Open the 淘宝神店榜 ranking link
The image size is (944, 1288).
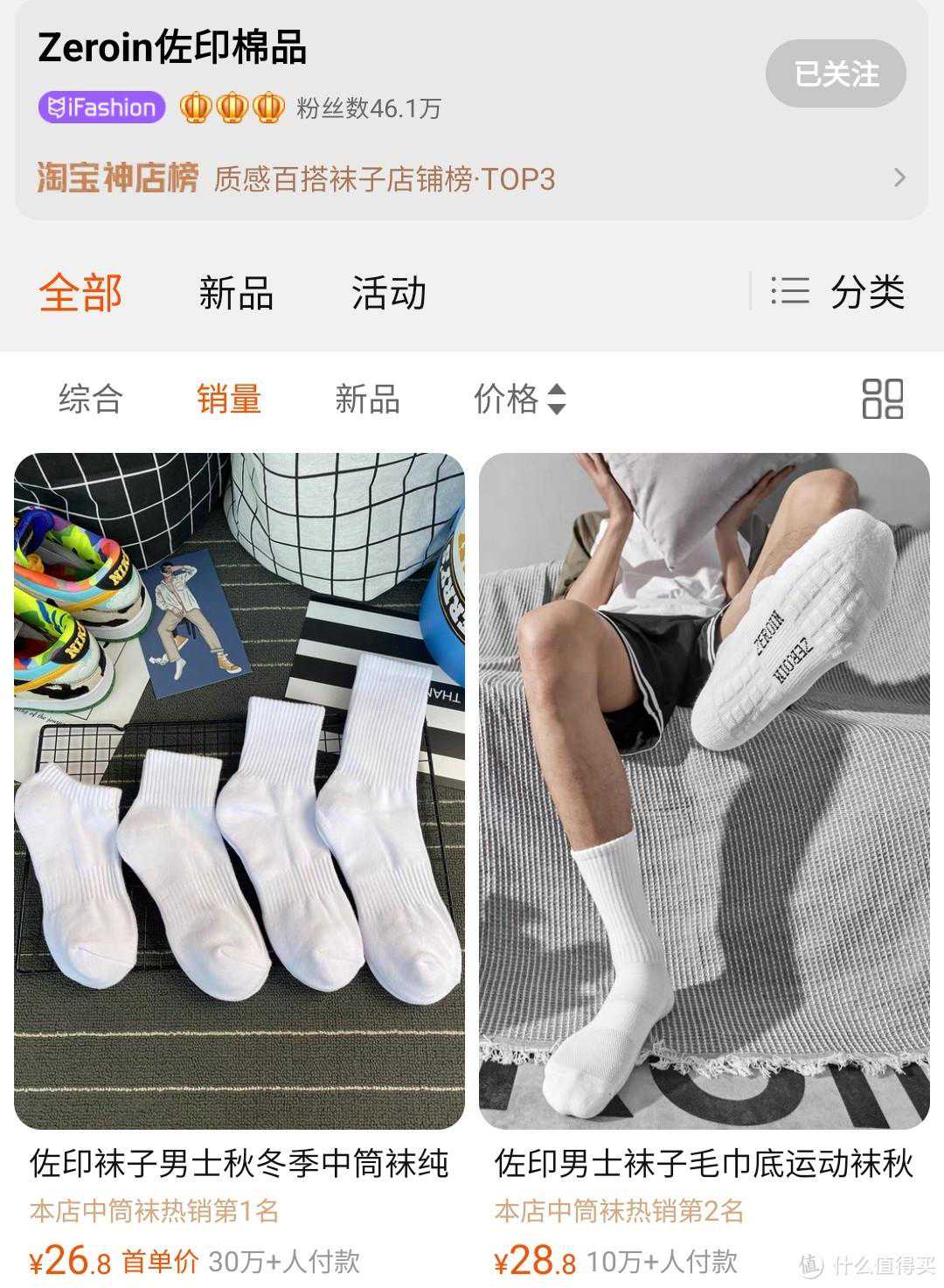tap(470, 178)
